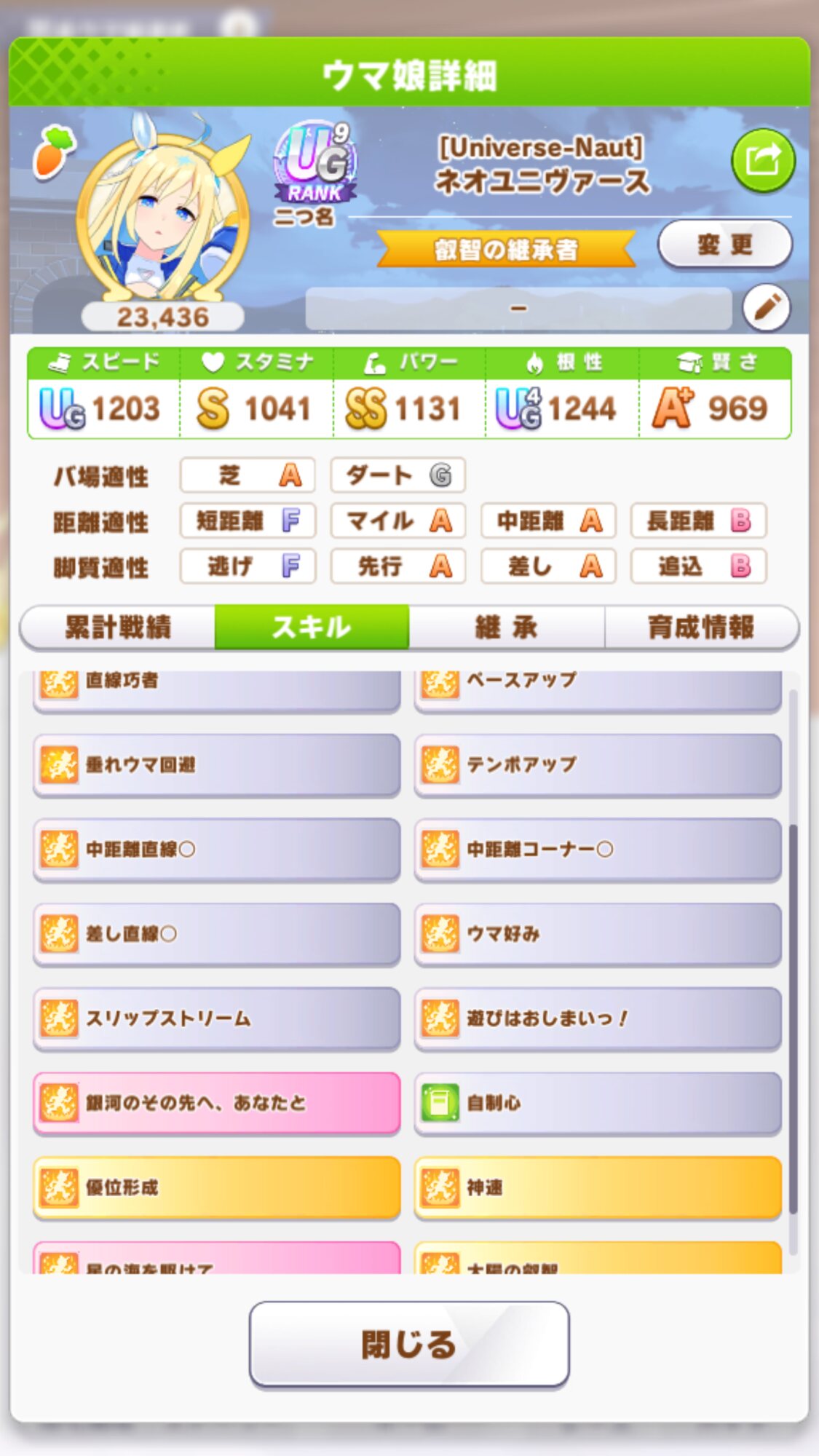View the 垂れウマ回避 skill

[216, 765]
